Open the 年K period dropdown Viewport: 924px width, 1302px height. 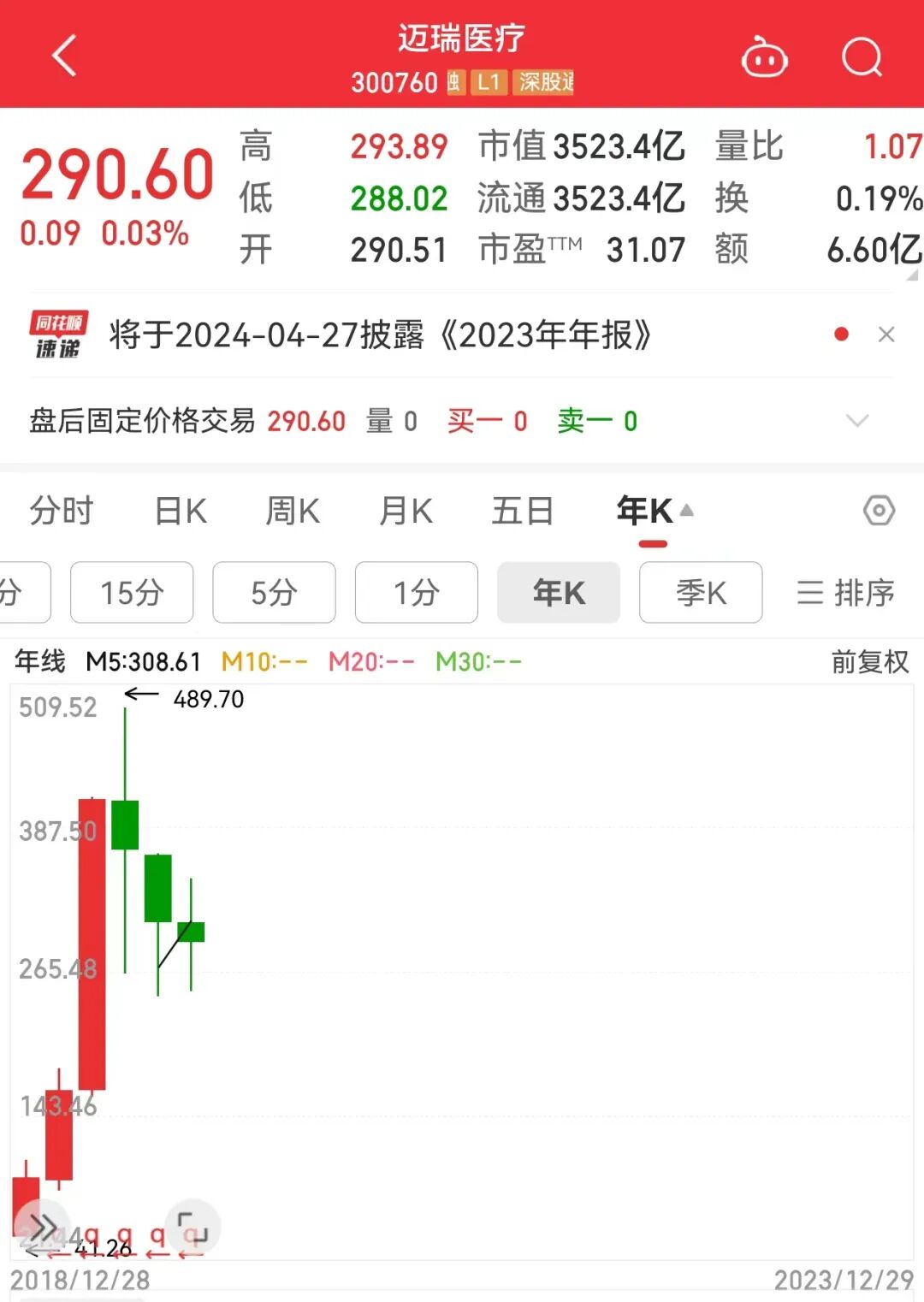654,511
